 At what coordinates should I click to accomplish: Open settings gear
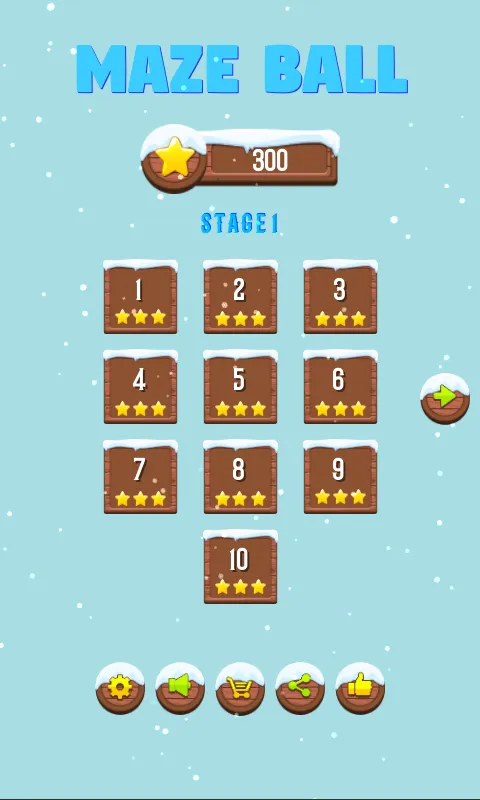pos(120,688)
